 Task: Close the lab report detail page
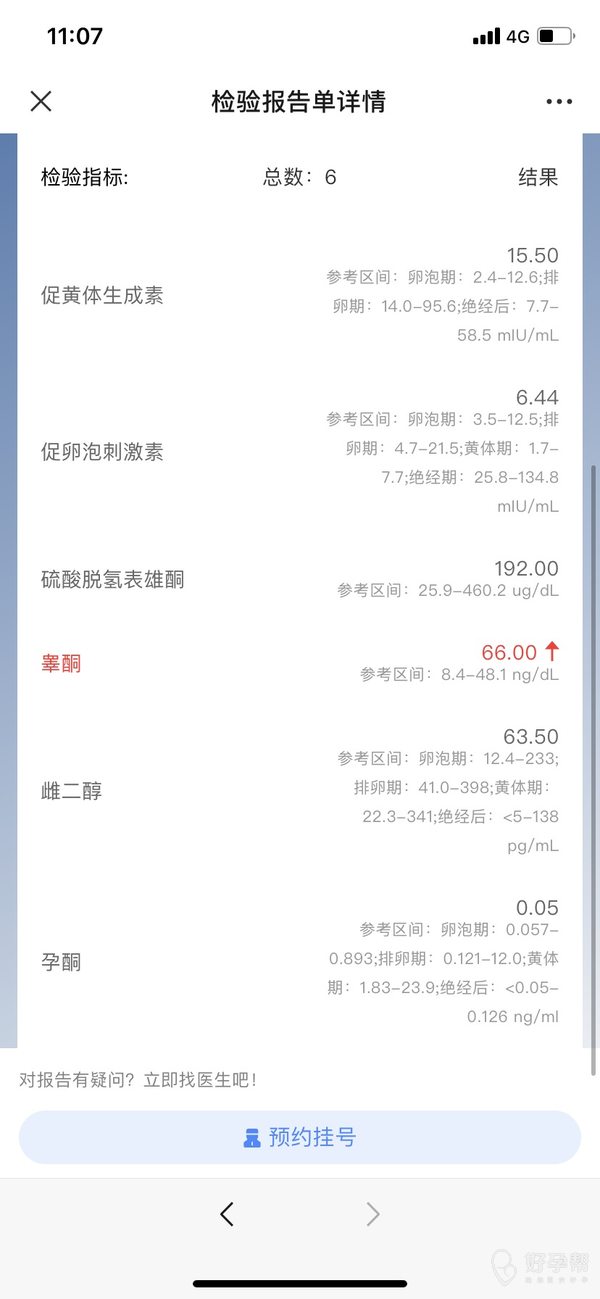(40, 101)
